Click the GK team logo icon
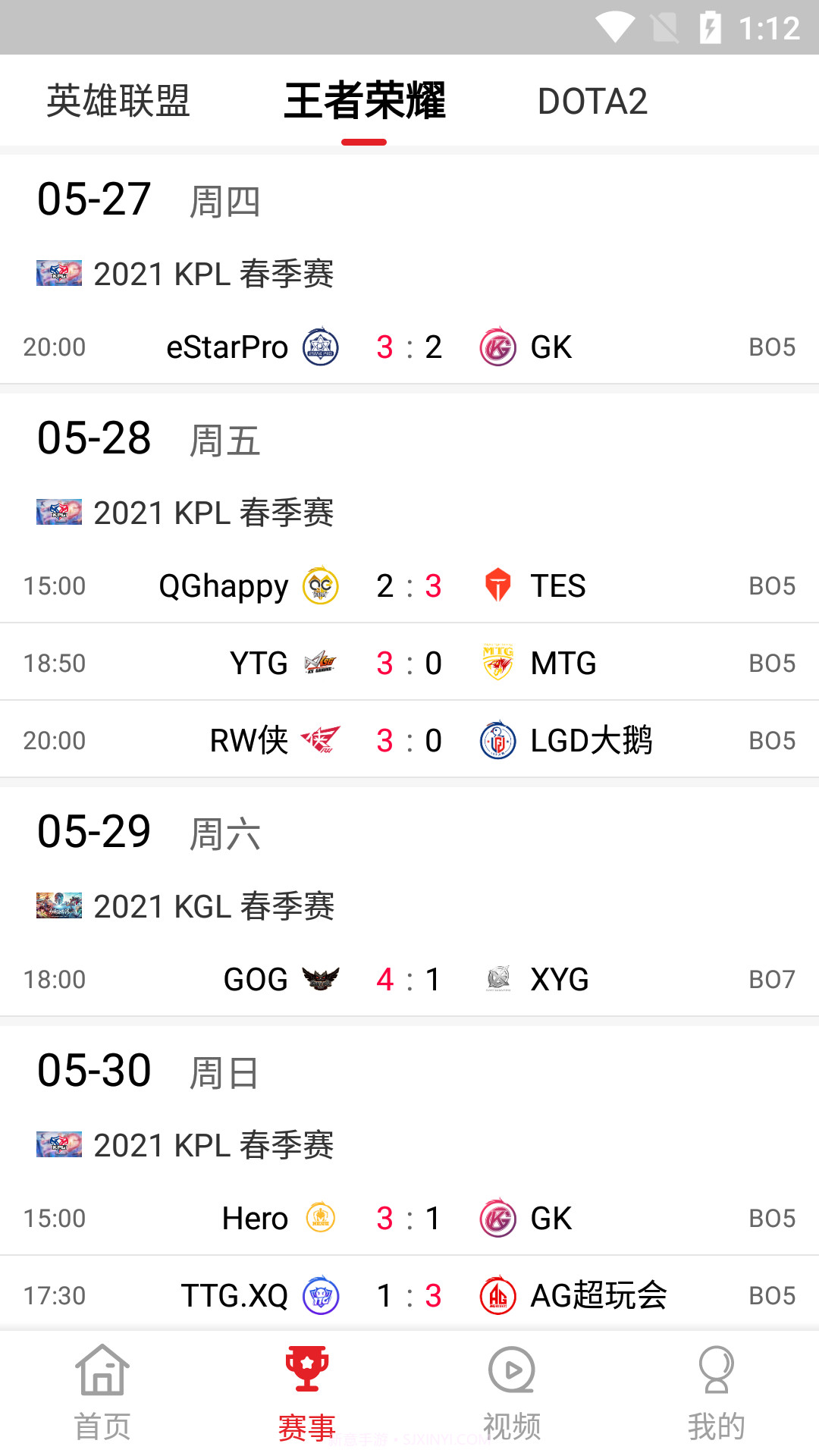The image size is (819, 1456). (x=497, y=347)
